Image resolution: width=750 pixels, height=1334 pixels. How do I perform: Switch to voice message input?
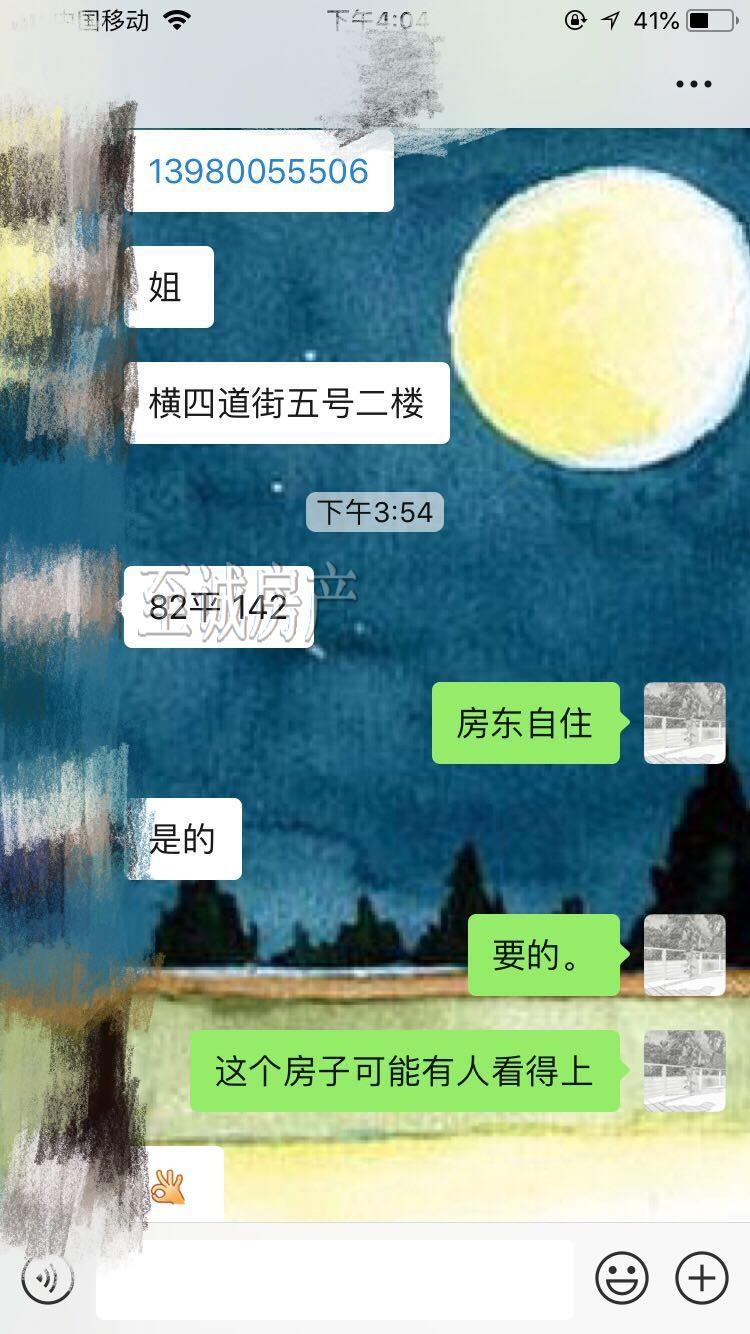(x=47, y=1277)
